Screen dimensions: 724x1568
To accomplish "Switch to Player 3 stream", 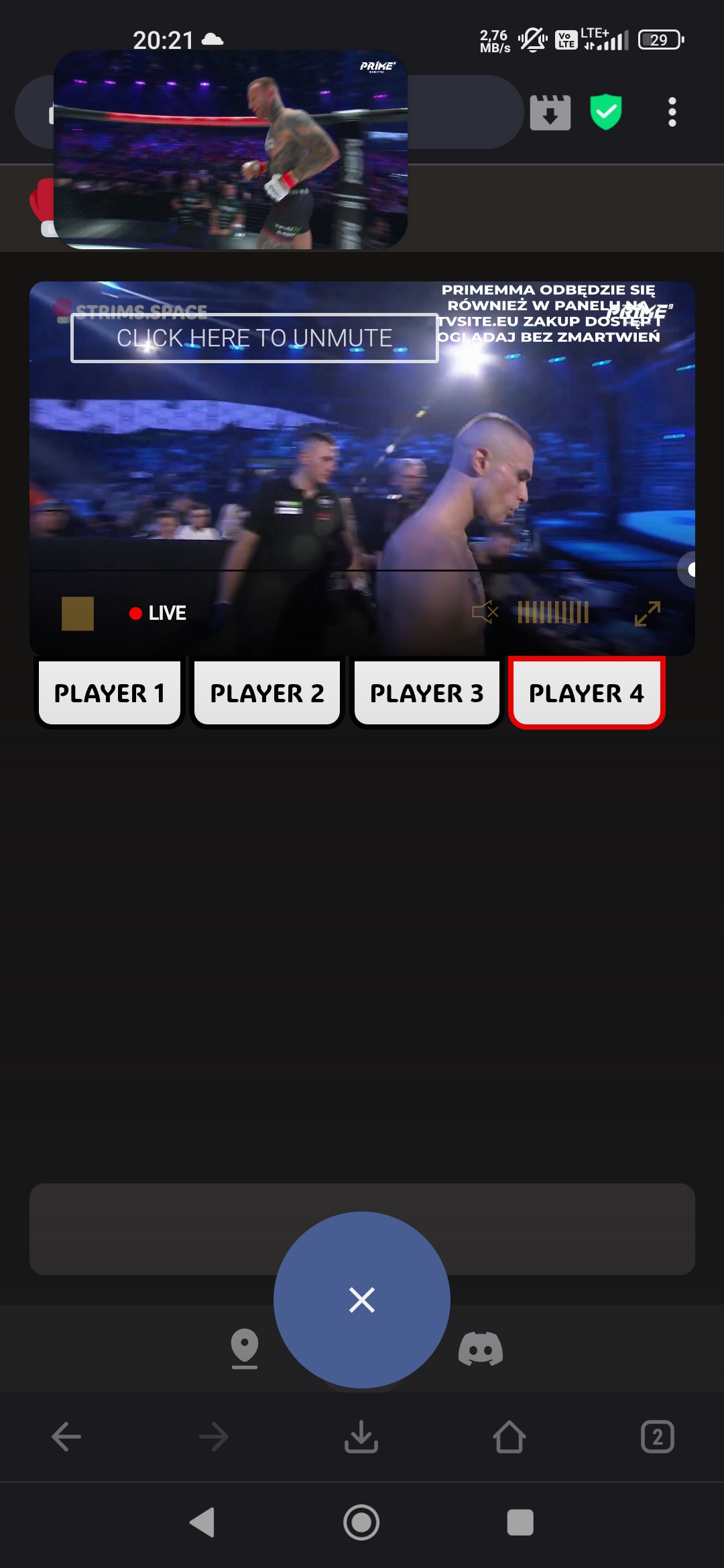I will click(x=426, y=693).
